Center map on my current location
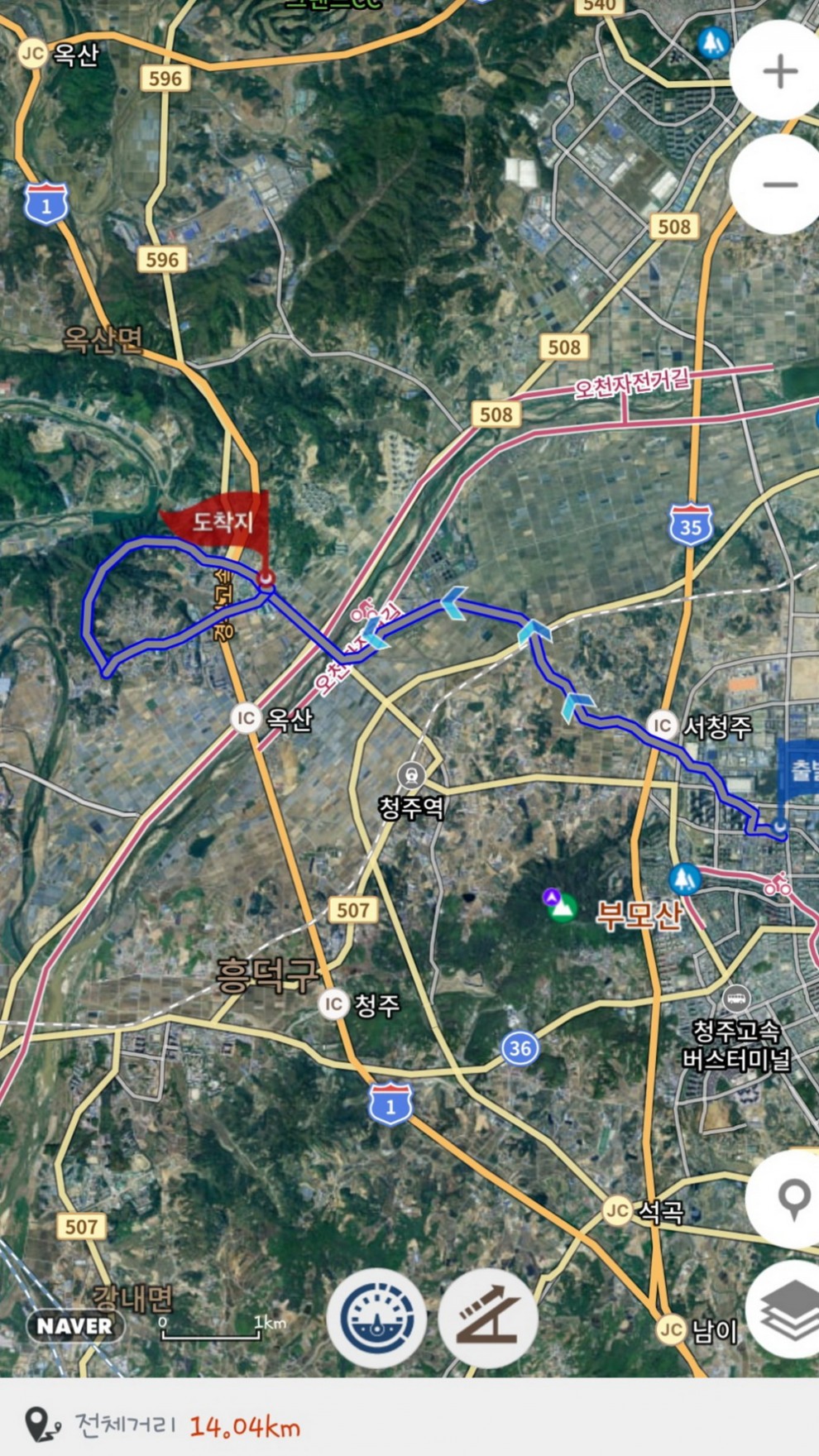Viewport: 819px width, 1456px height. 790,1199
